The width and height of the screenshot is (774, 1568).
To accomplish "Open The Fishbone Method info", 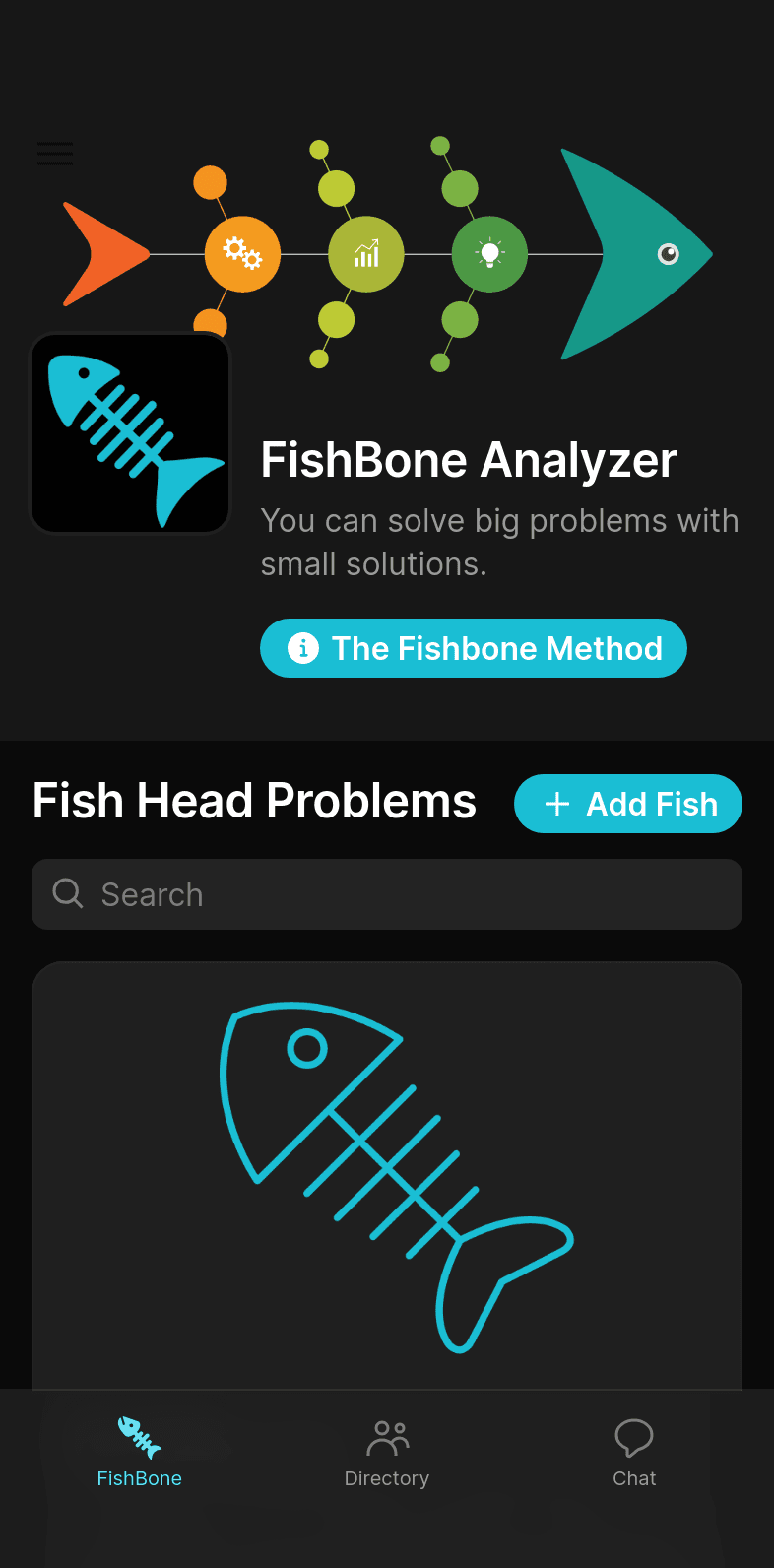I will (474, 648).
